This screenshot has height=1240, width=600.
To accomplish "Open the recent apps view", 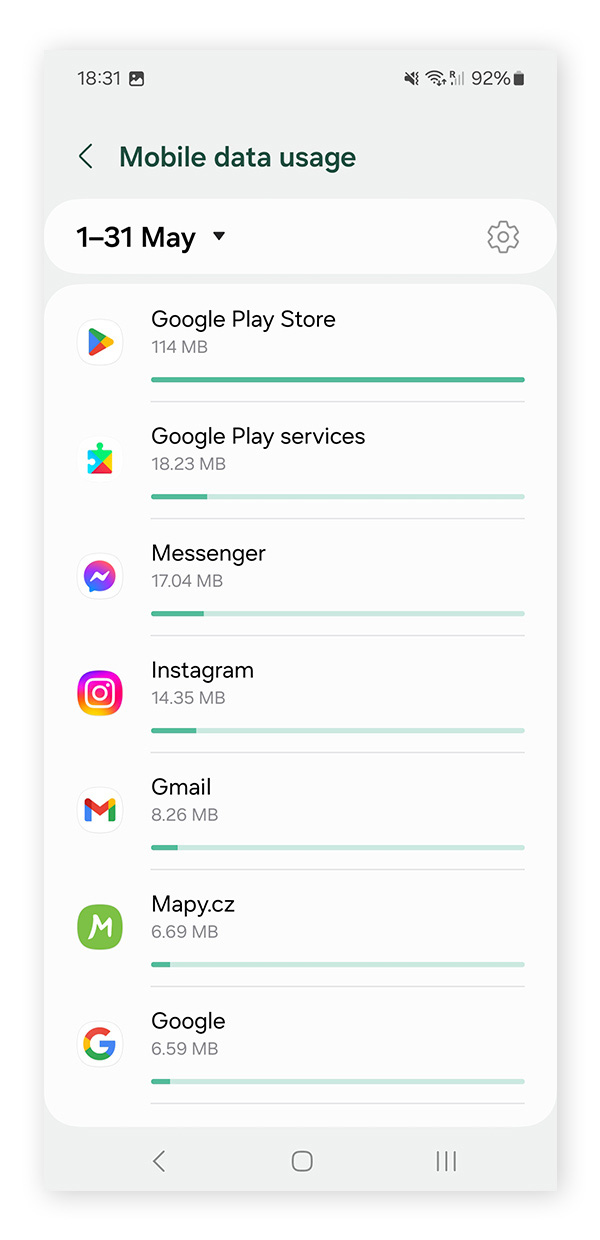I will coord(446,1160).
